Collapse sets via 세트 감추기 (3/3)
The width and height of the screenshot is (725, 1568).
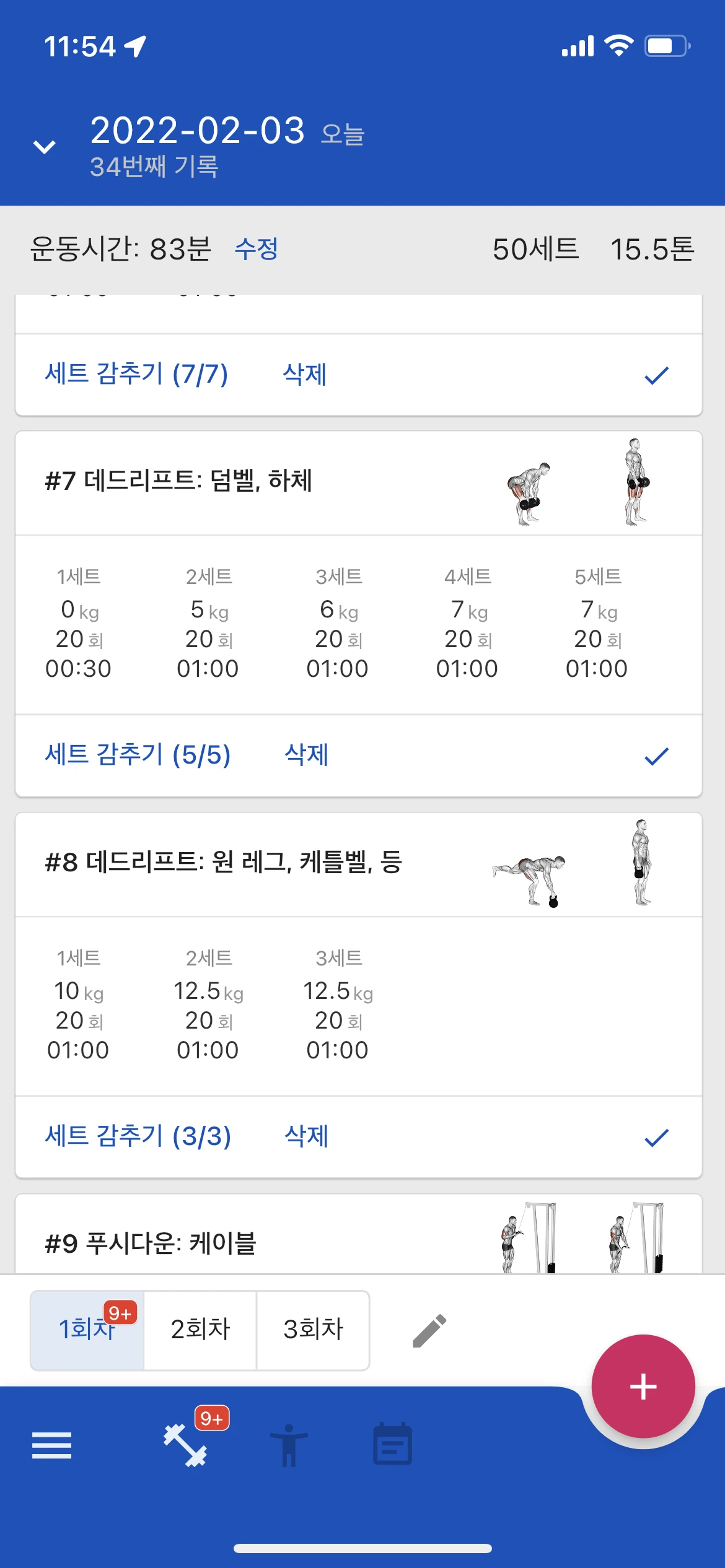(138, 1136)
